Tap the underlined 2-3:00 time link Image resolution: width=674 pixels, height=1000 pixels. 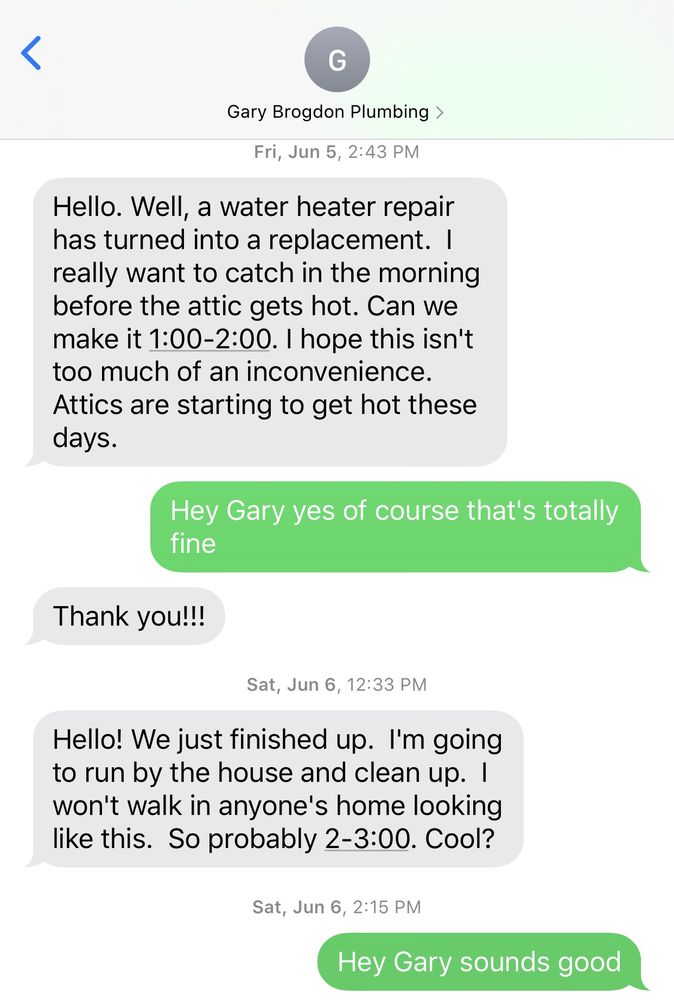click(366, 838)
